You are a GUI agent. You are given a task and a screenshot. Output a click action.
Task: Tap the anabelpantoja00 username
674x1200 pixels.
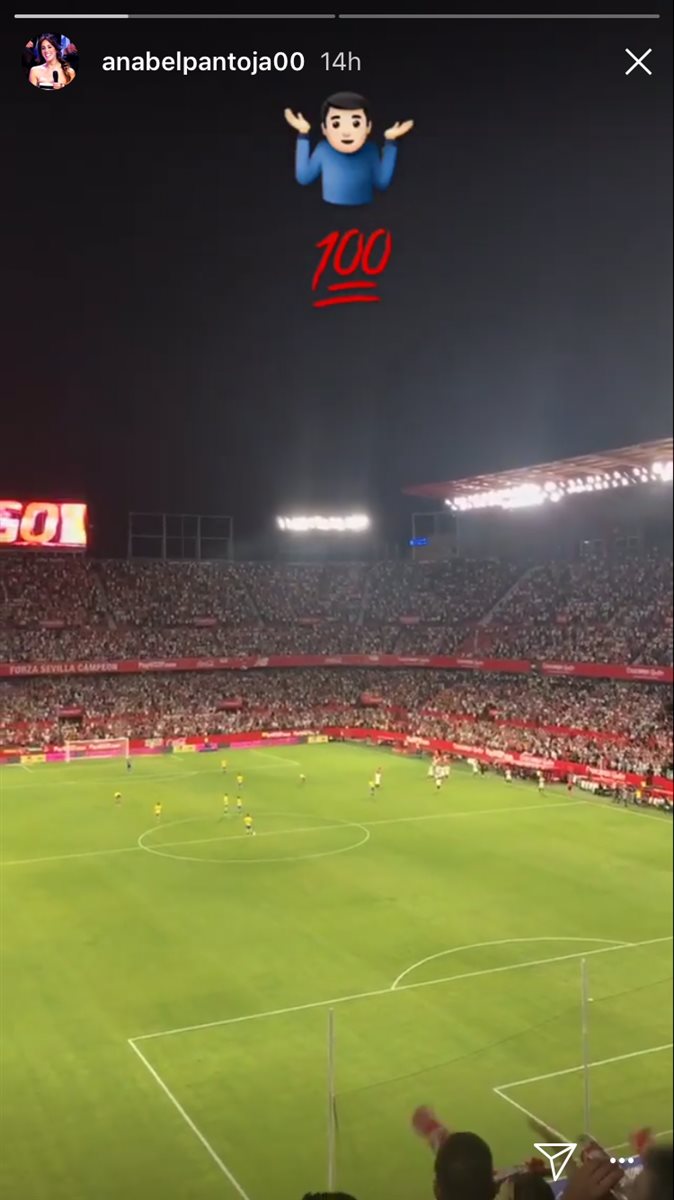point(203,62)
